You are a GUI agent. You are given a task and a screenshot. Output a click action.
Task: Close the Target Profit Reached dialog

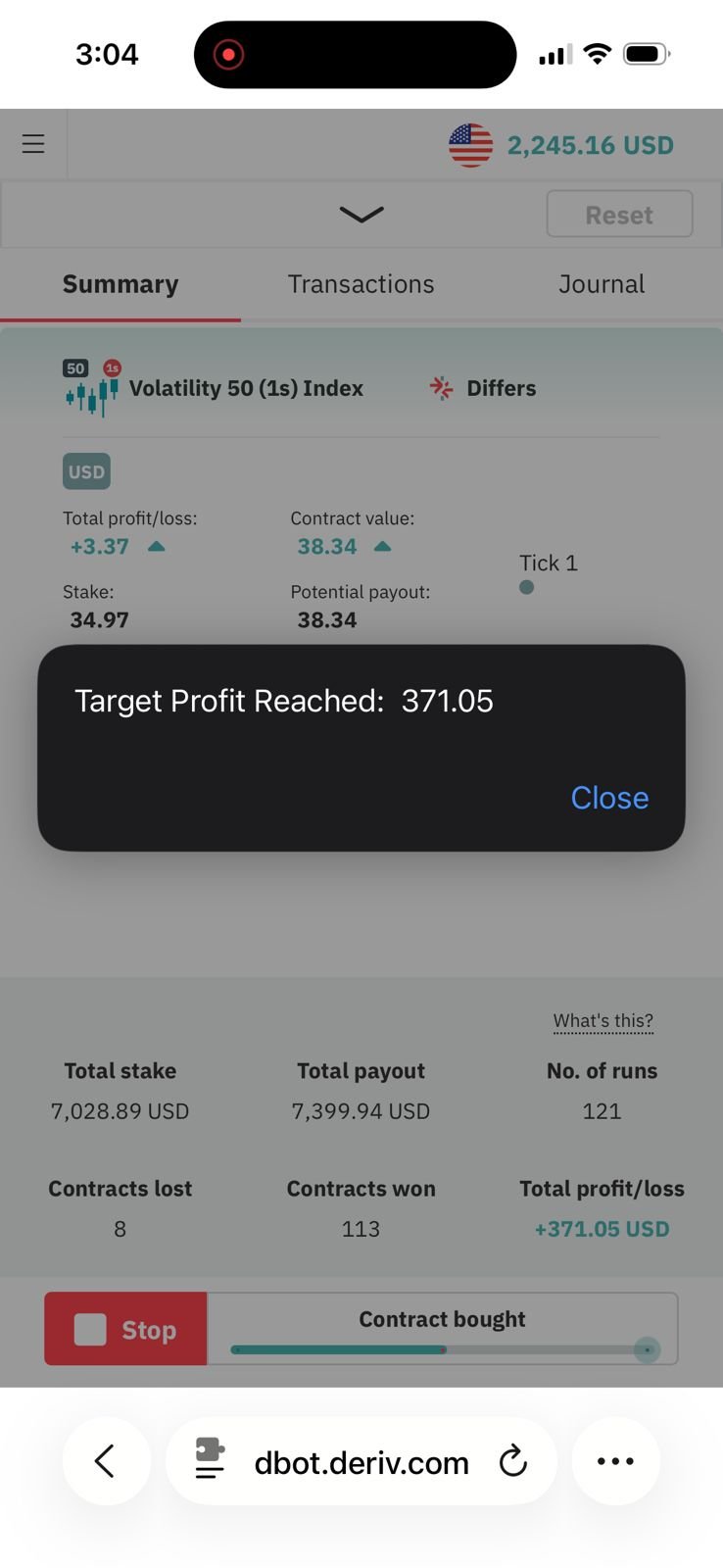(608, 798)
